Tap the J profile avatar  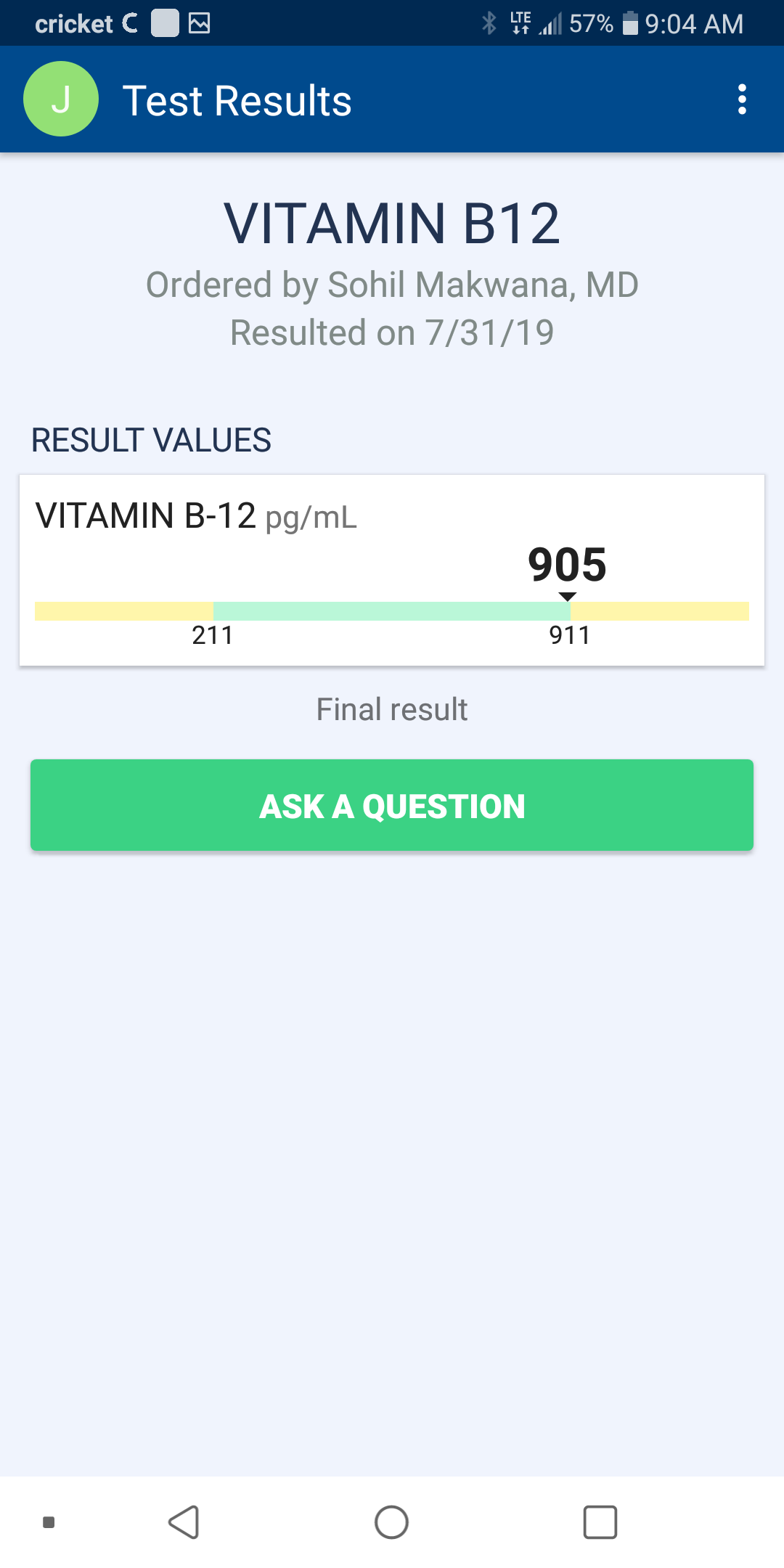point(61,99)
